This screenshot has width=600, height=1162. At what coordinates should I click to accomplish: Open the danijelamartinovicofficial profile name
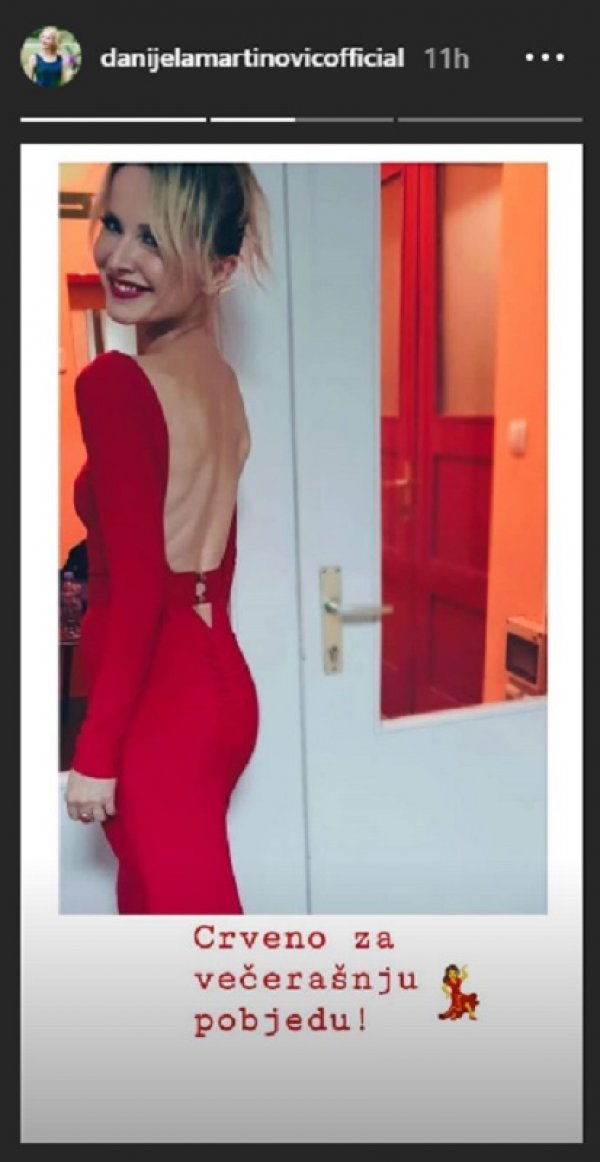point(252,58)
